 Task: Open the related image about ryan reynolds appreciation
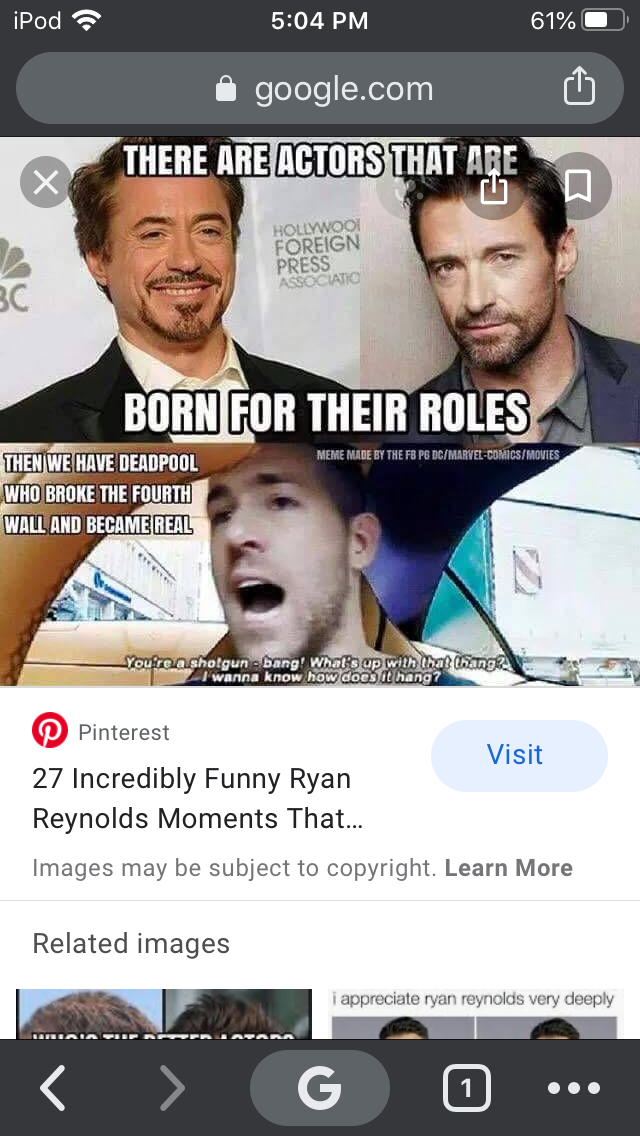pyautogui.click(x=478, y=1014)
